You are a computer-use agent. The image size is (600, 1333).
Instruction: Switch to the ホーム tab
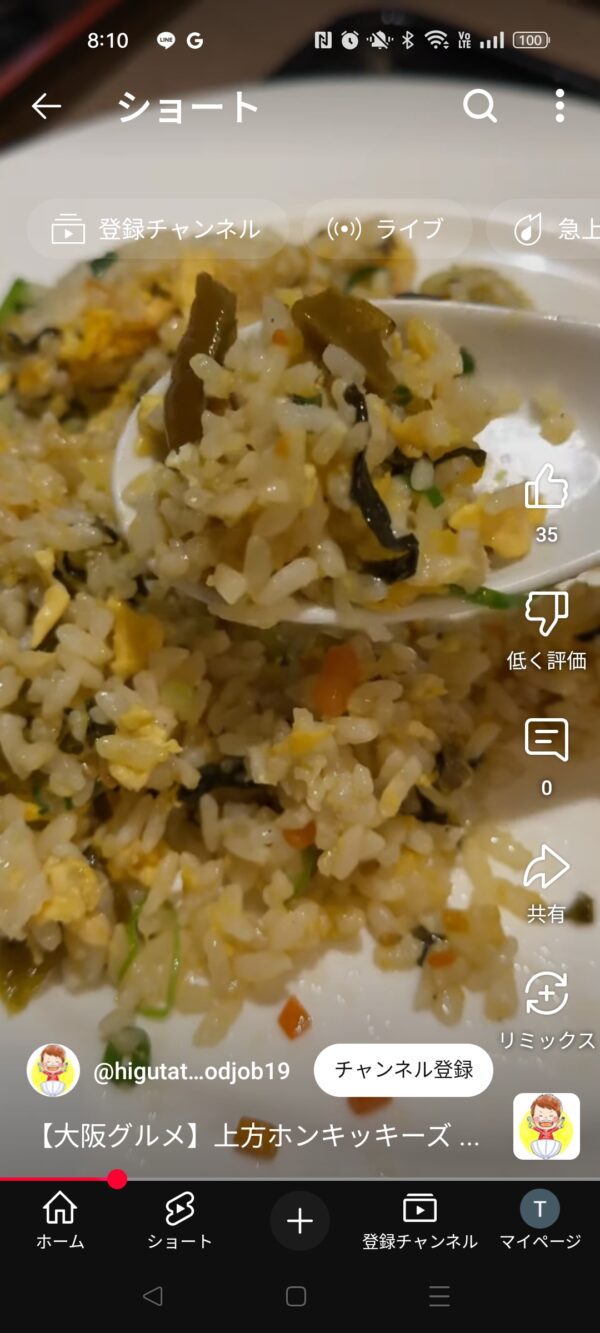pos(60,1220)
